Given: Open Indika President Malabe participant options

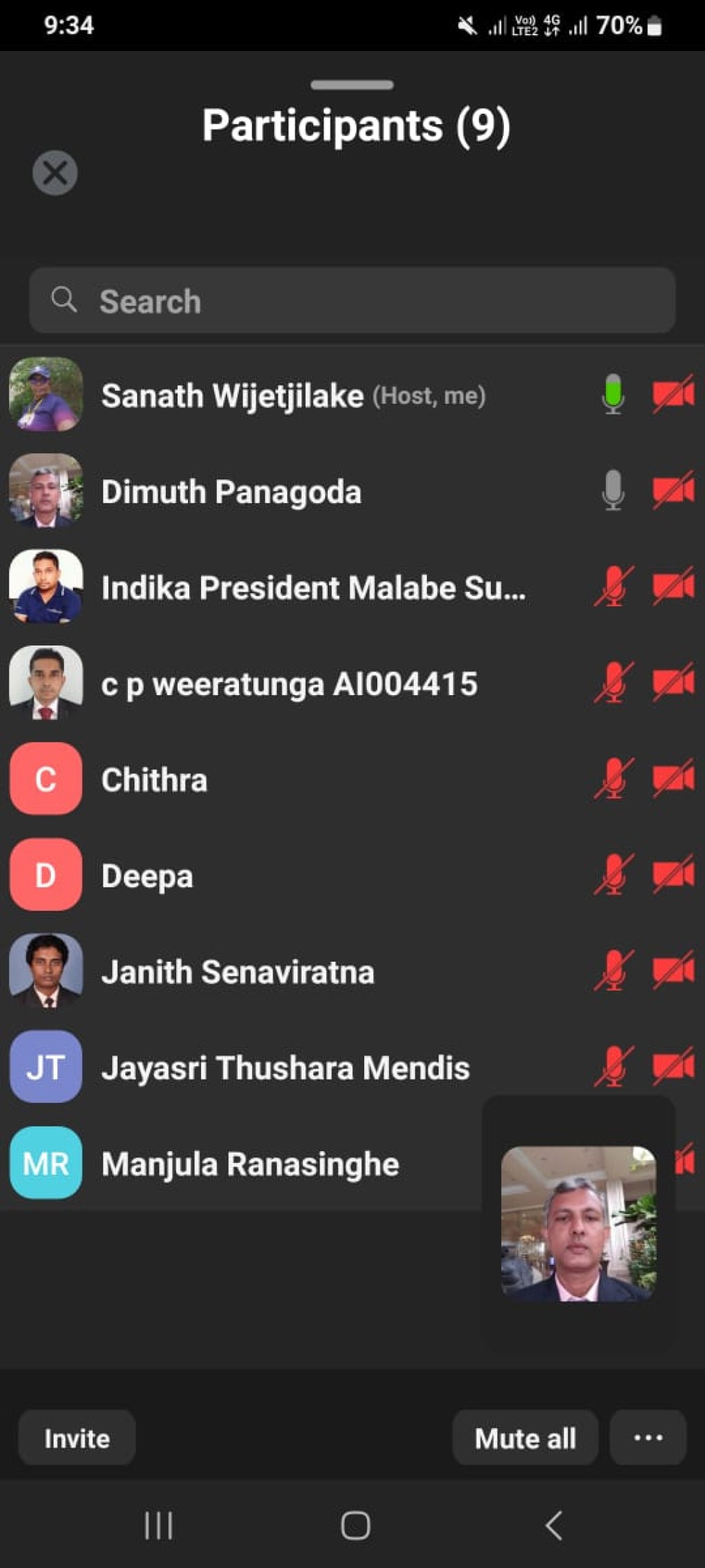Looking at the screenshot, I should click(x=352, y=587).
